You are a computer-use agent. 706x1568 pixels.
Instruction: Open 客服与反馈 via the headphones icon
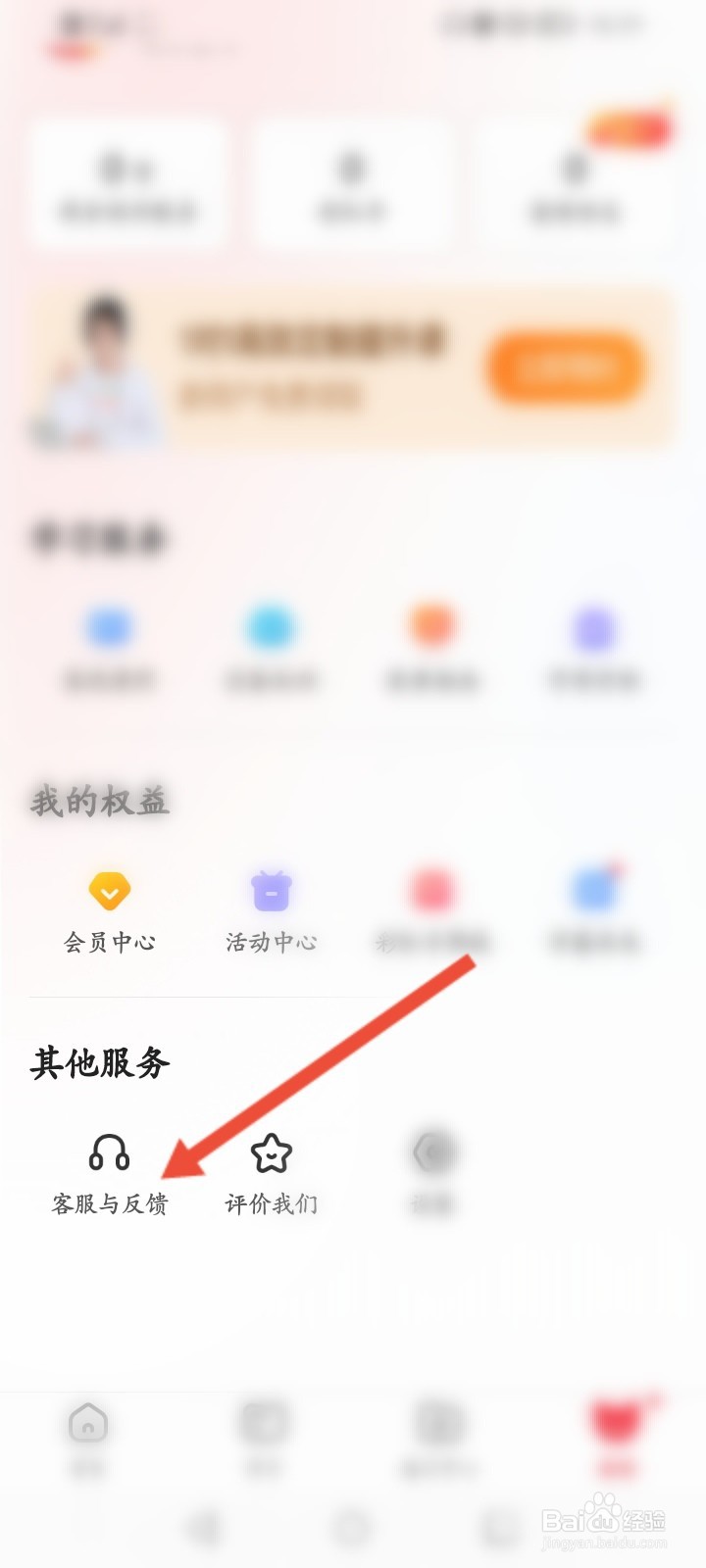point(110,1156)
